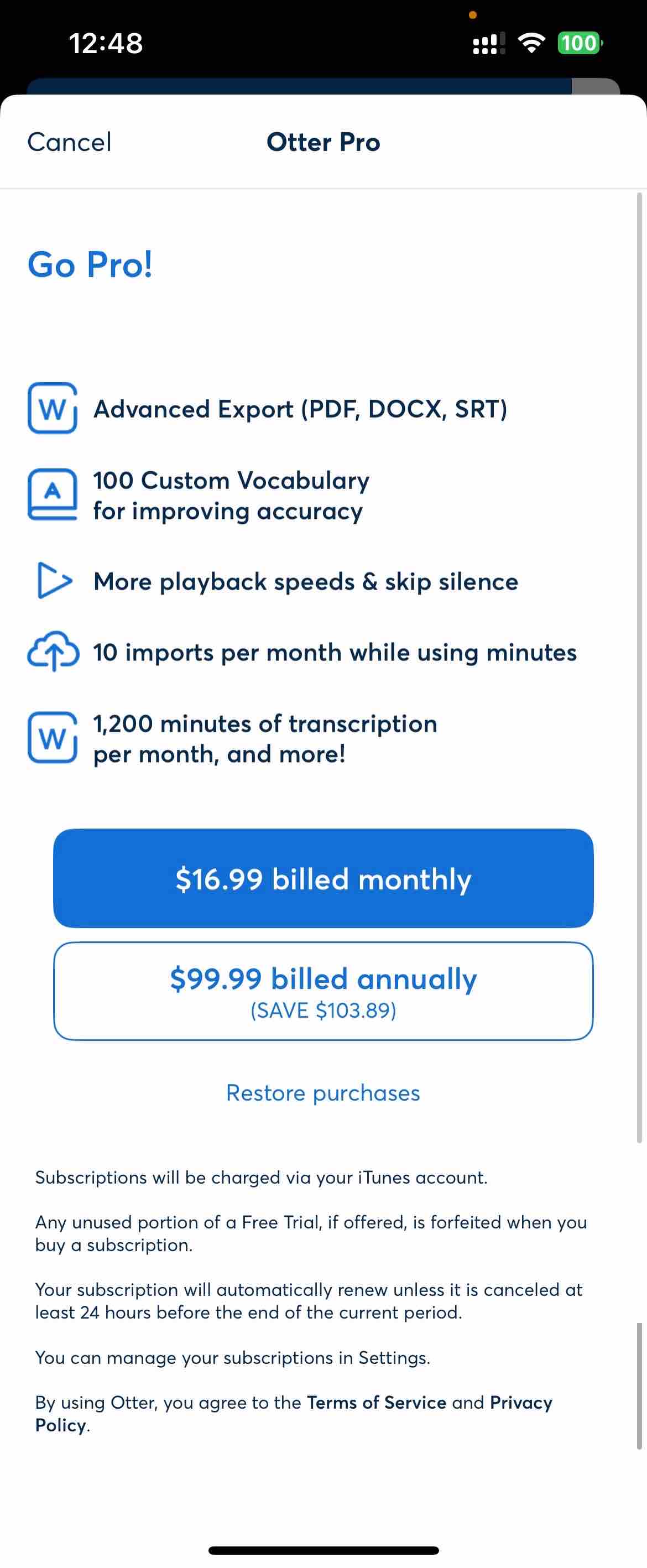
Task: Tap the home indicator bar
Action: coord(323,1549)
